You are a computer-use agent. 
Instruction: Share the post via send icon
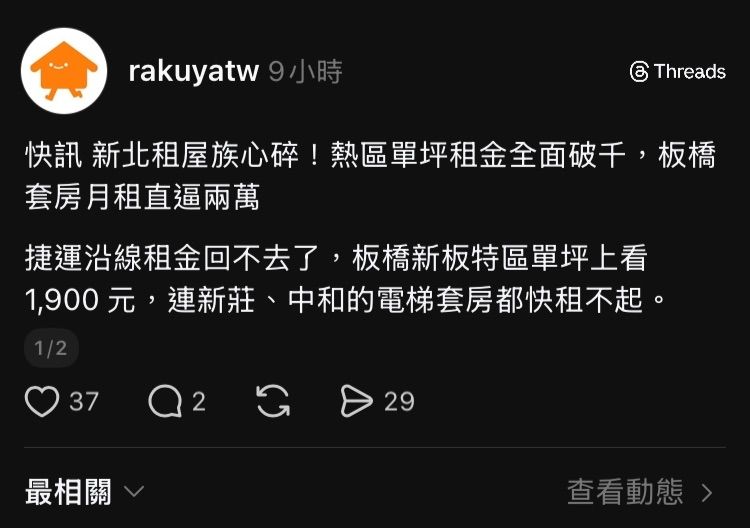point(356,401)
